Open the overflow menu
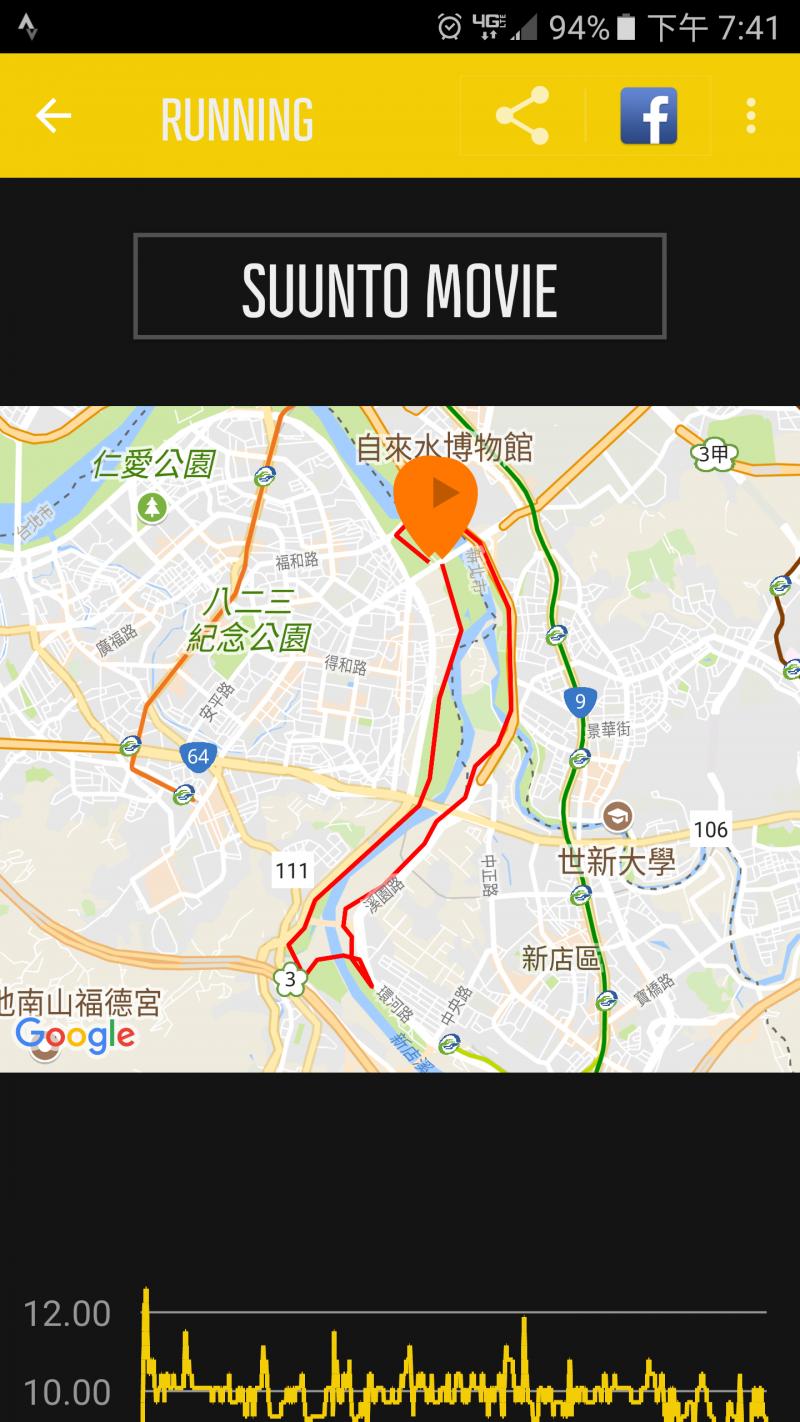 751,116
